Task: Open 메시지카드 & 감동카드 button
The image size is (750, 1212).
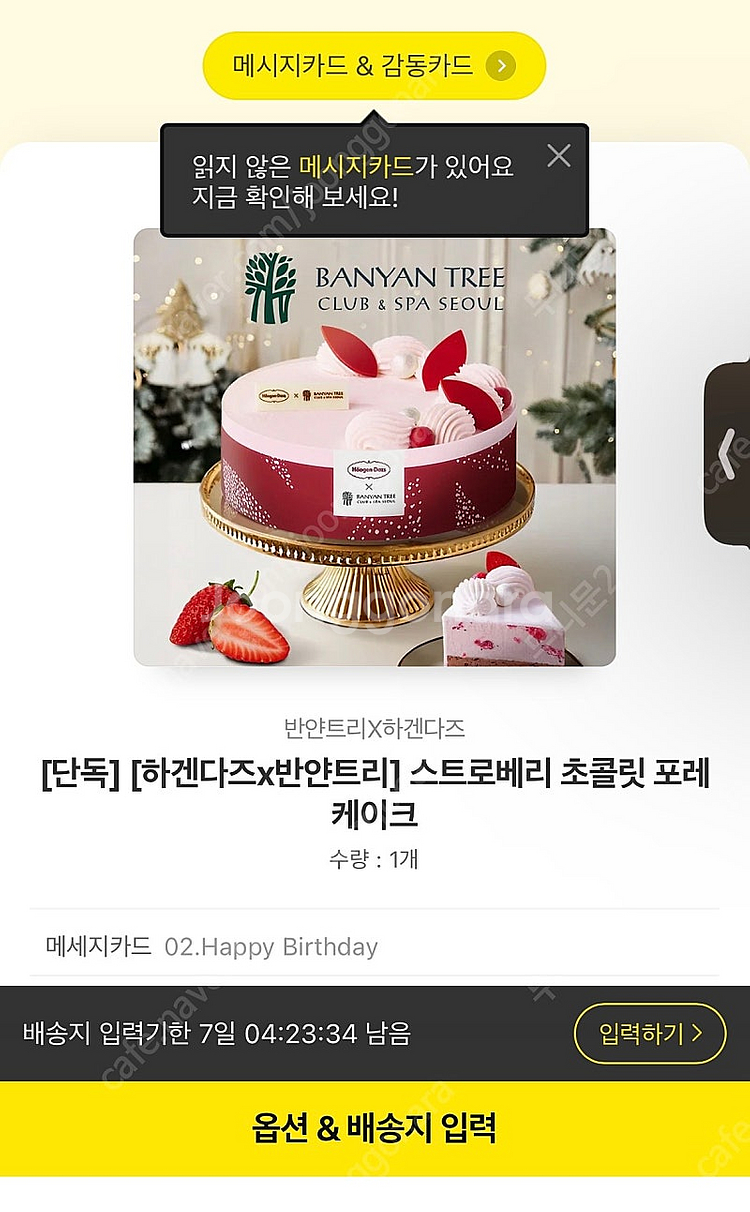Action: 374,66
